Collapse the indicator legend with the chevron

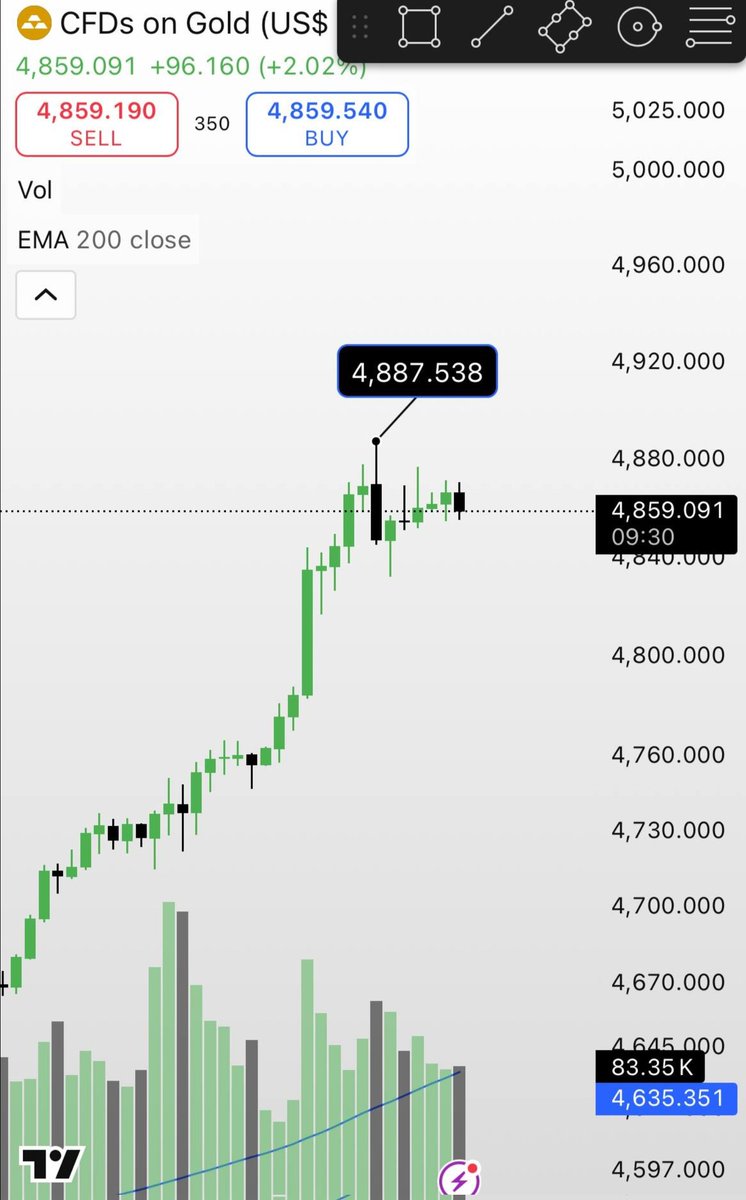pos(46,295)
